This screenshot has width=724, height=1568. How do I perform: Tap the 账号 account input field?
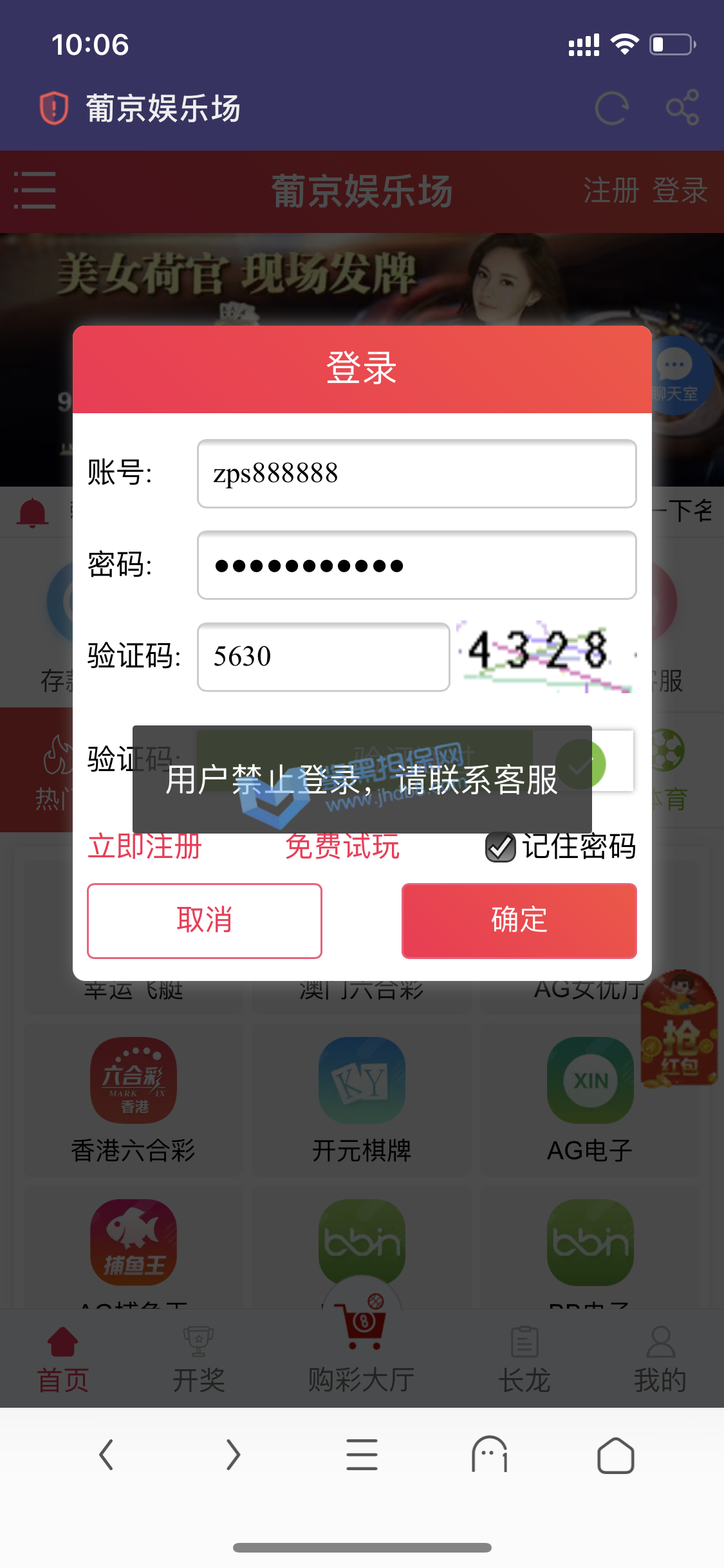coord(416,474)
